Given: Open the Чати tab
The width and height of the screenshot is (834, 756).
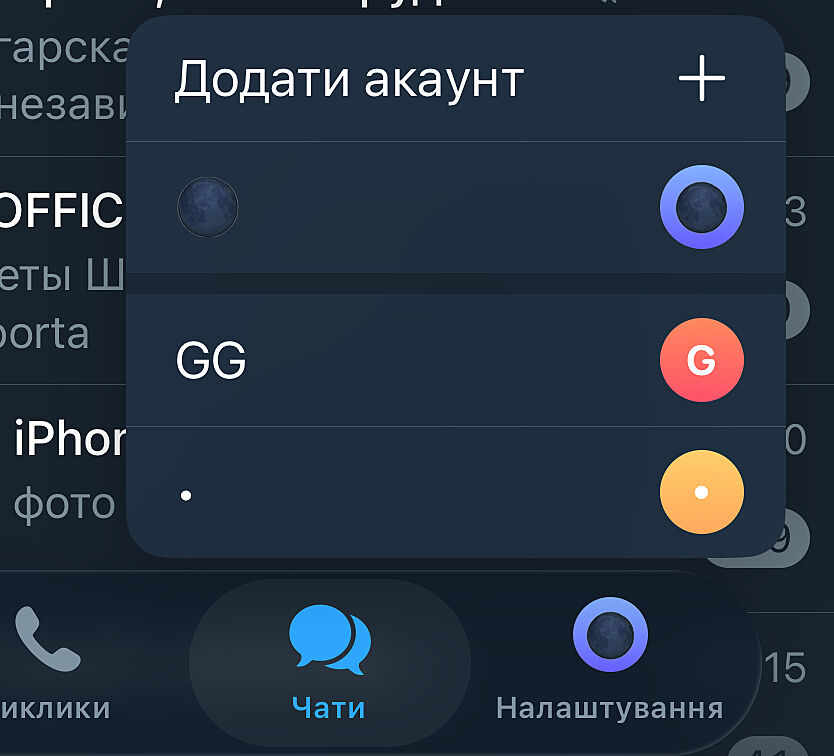Looking at the screenshot, I should click(x=329, y=664).
